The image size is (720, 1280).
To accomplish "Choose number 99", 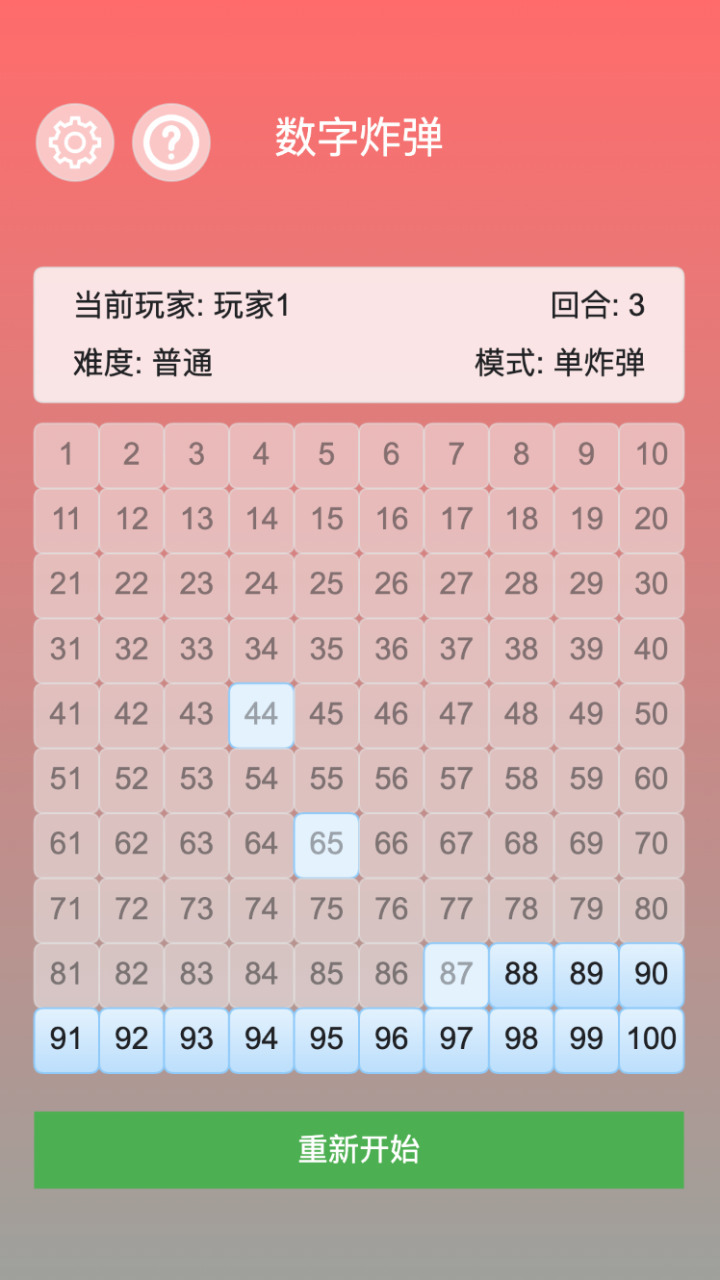I will pos(586,1039).
